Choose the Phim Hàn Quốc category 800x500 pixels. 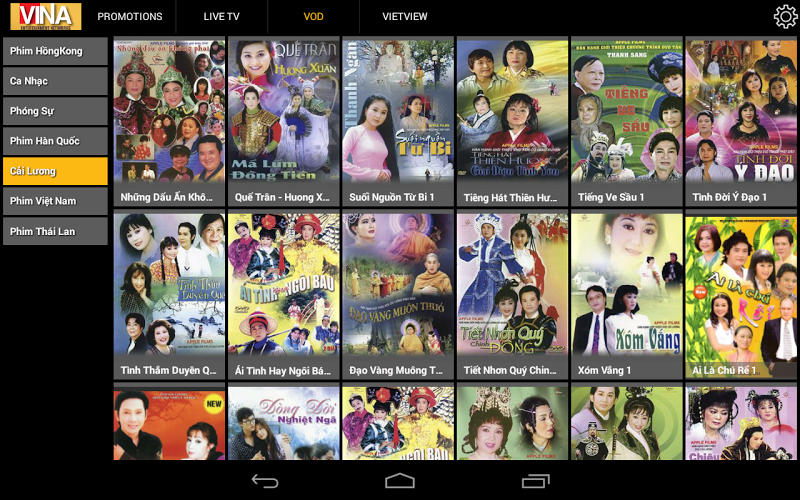point(55,141)
